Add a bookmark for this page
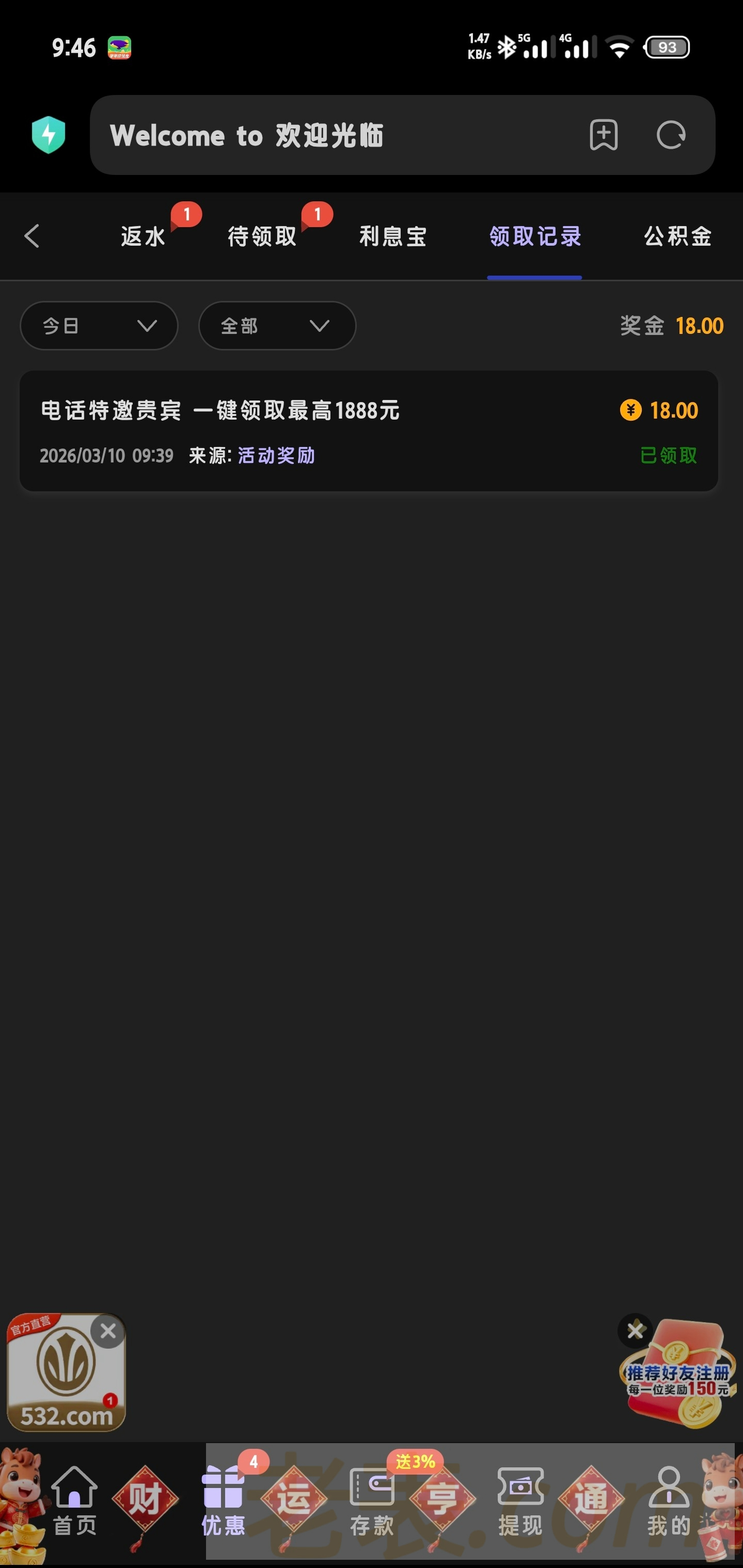Screen dimensions: 743x1568 click(604, 135)
